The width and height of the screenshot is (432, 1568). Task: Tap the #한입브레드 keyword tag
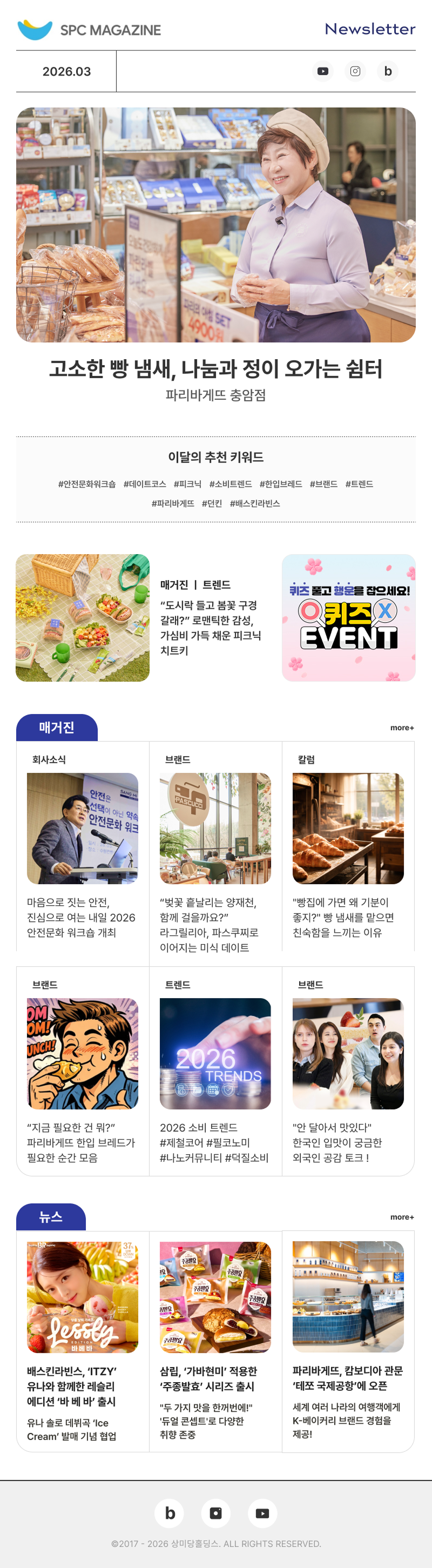[280, 484]
